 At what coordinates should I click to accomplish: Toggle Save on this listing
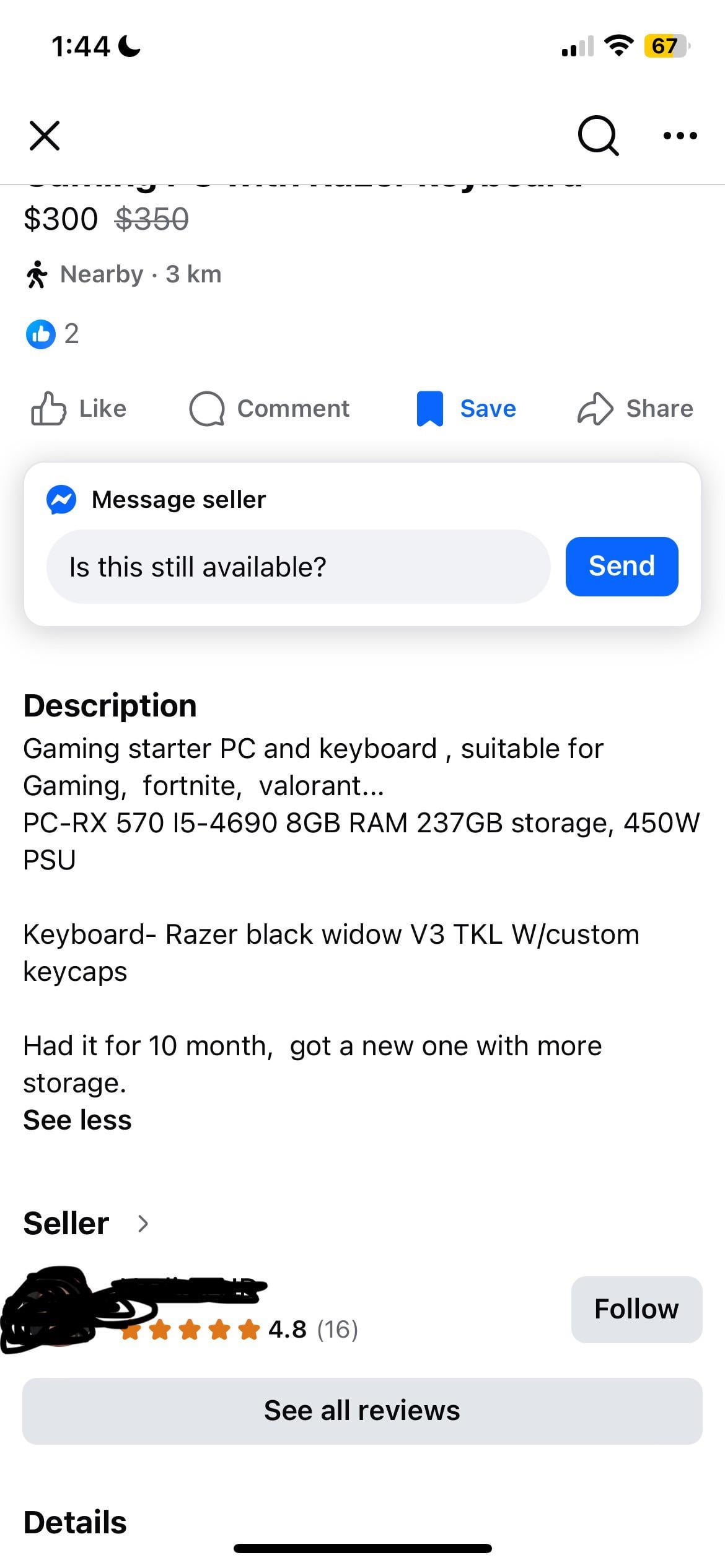pyautogui.click(x=466, y=409)
